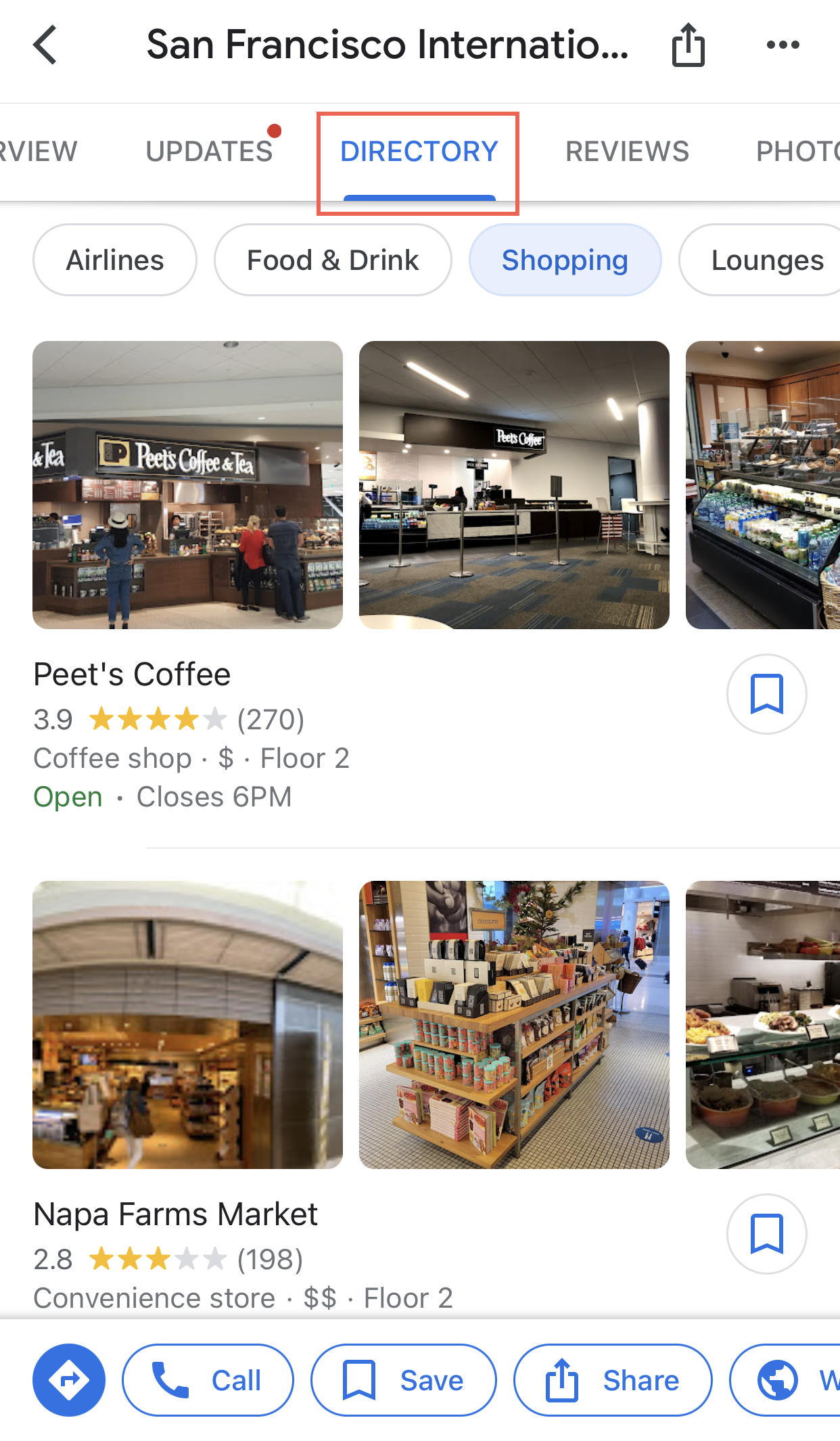Open the three-dot overflow menu
Viewport: 840px width, 1441px height.
(x=783, y=45)
